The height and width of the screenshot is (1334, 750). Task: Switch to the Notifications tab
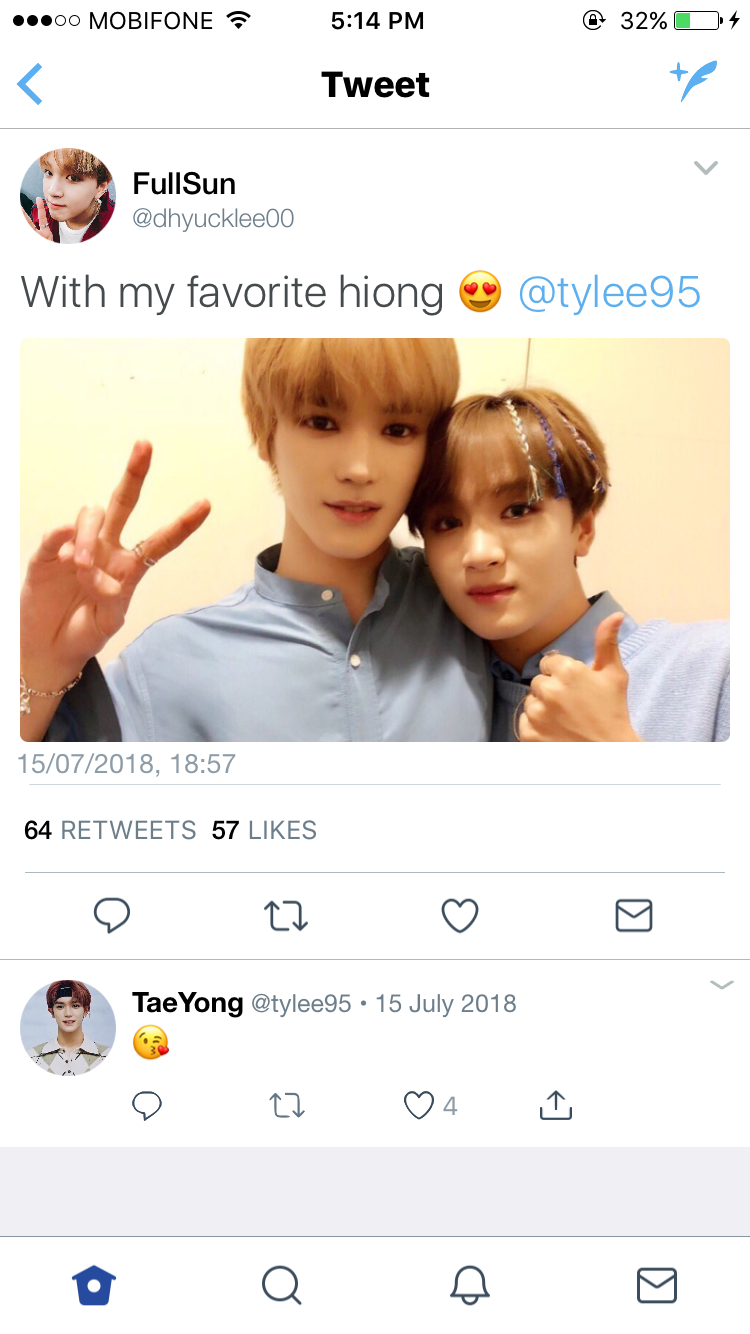pyautogui.click(x=469, y=1285)
